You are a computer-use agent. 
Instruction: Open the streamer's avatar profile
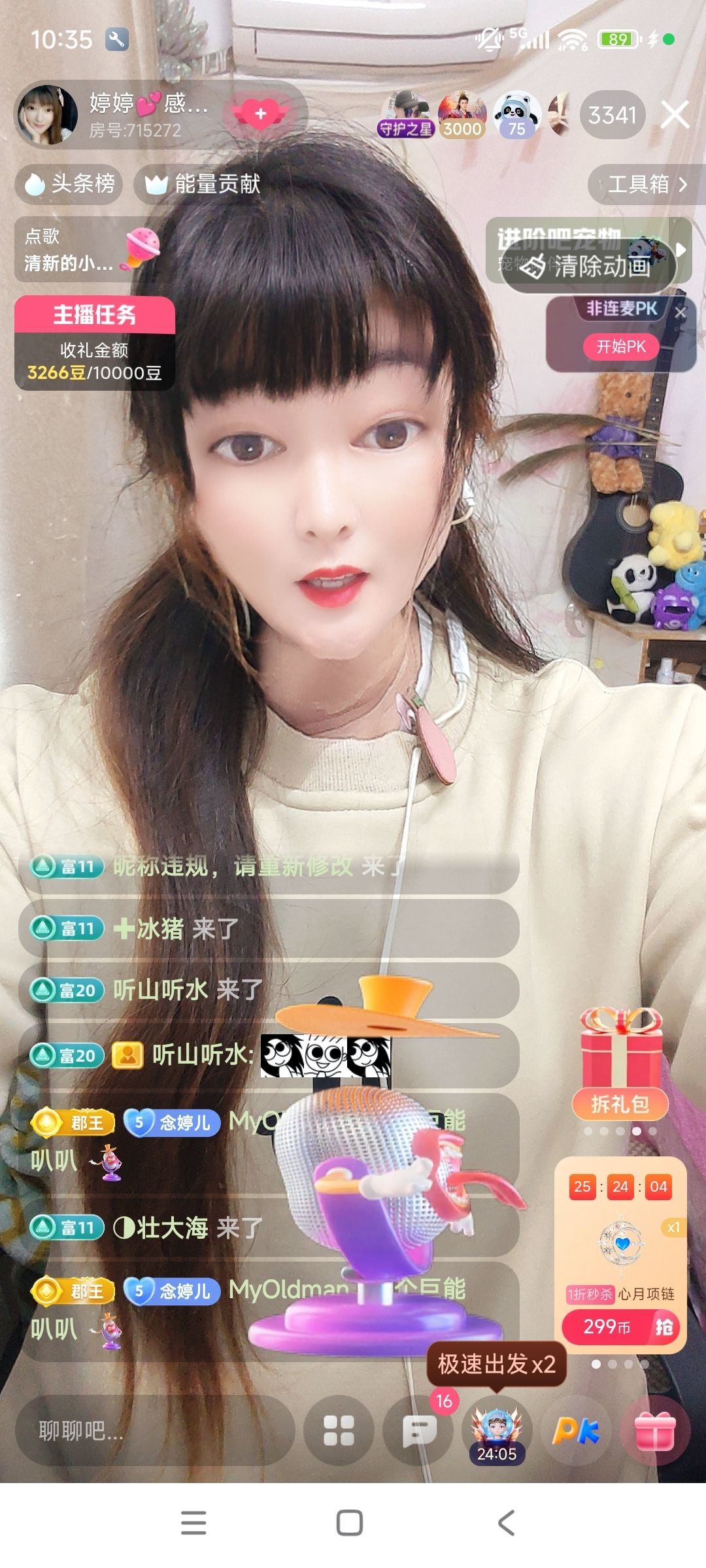pyautogui.click(x=47, y=115)
